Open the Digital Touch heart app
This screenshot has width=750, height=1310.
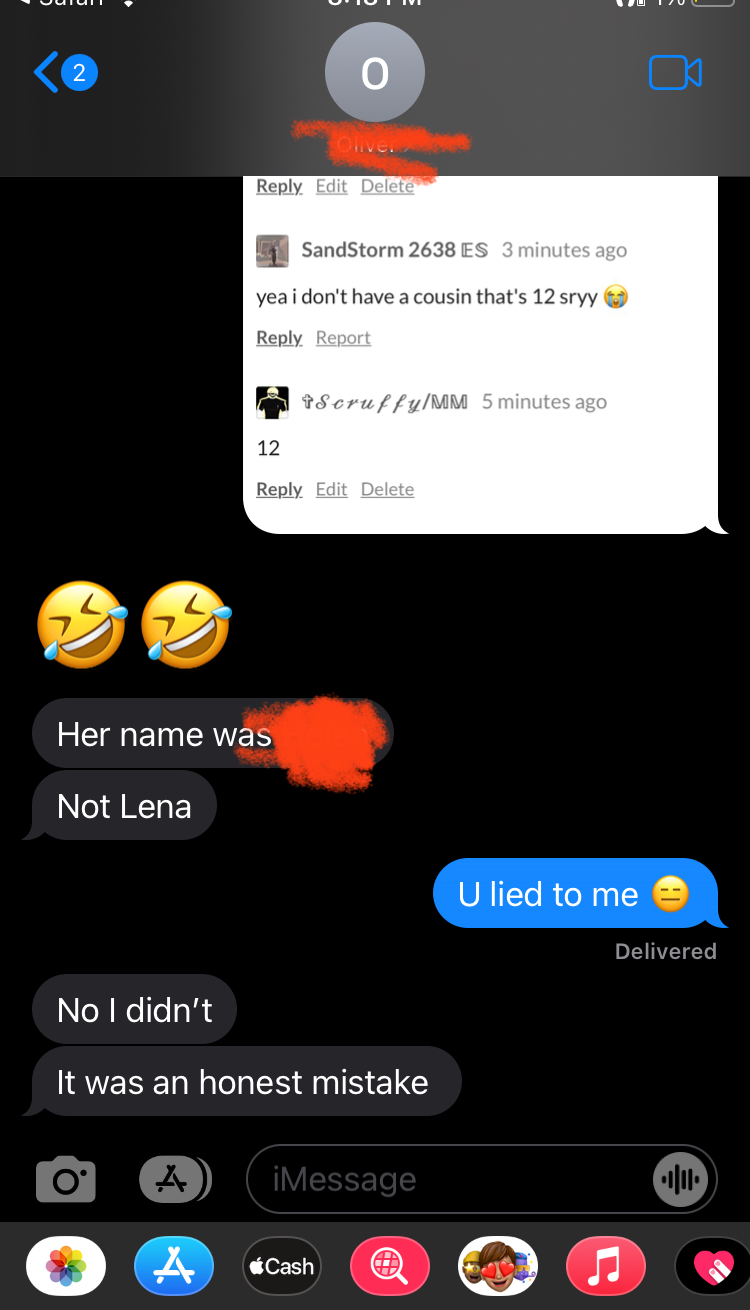pyautogui.click(x=714, y=1266)
